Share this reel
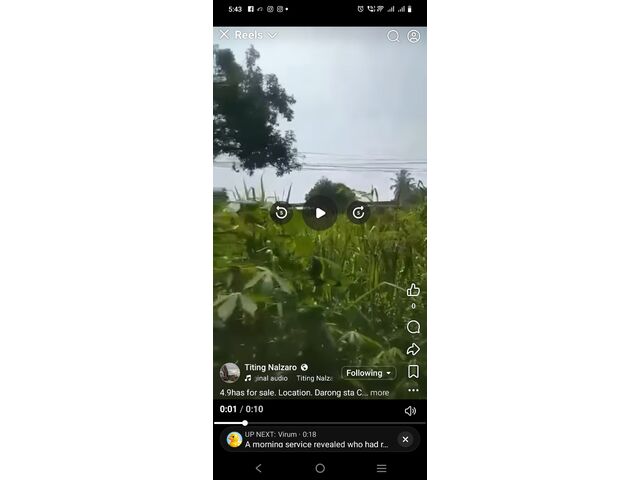Viewport: 640px width, 480px height. (413, 350)
